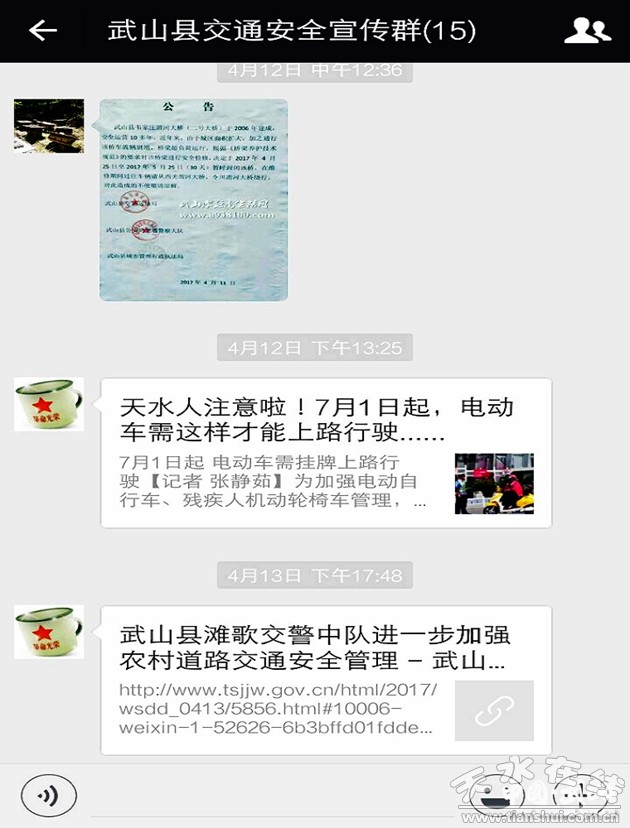The height and width of the screenshot is (828, 630).
Task: Open the group members icon
Action: point(587,31)
